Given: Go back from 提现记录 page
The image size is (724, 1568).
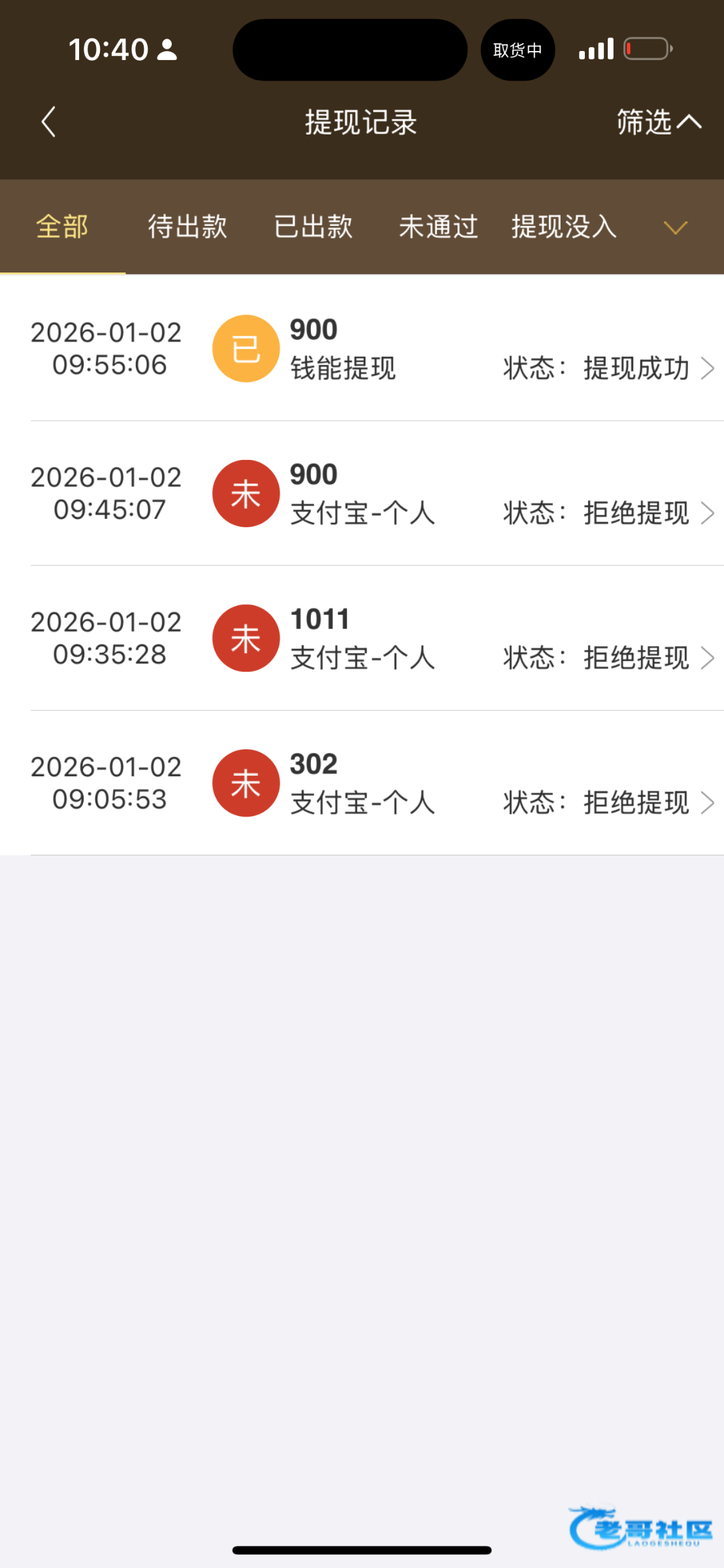Looking at the screenshot, I should [48, 122].
